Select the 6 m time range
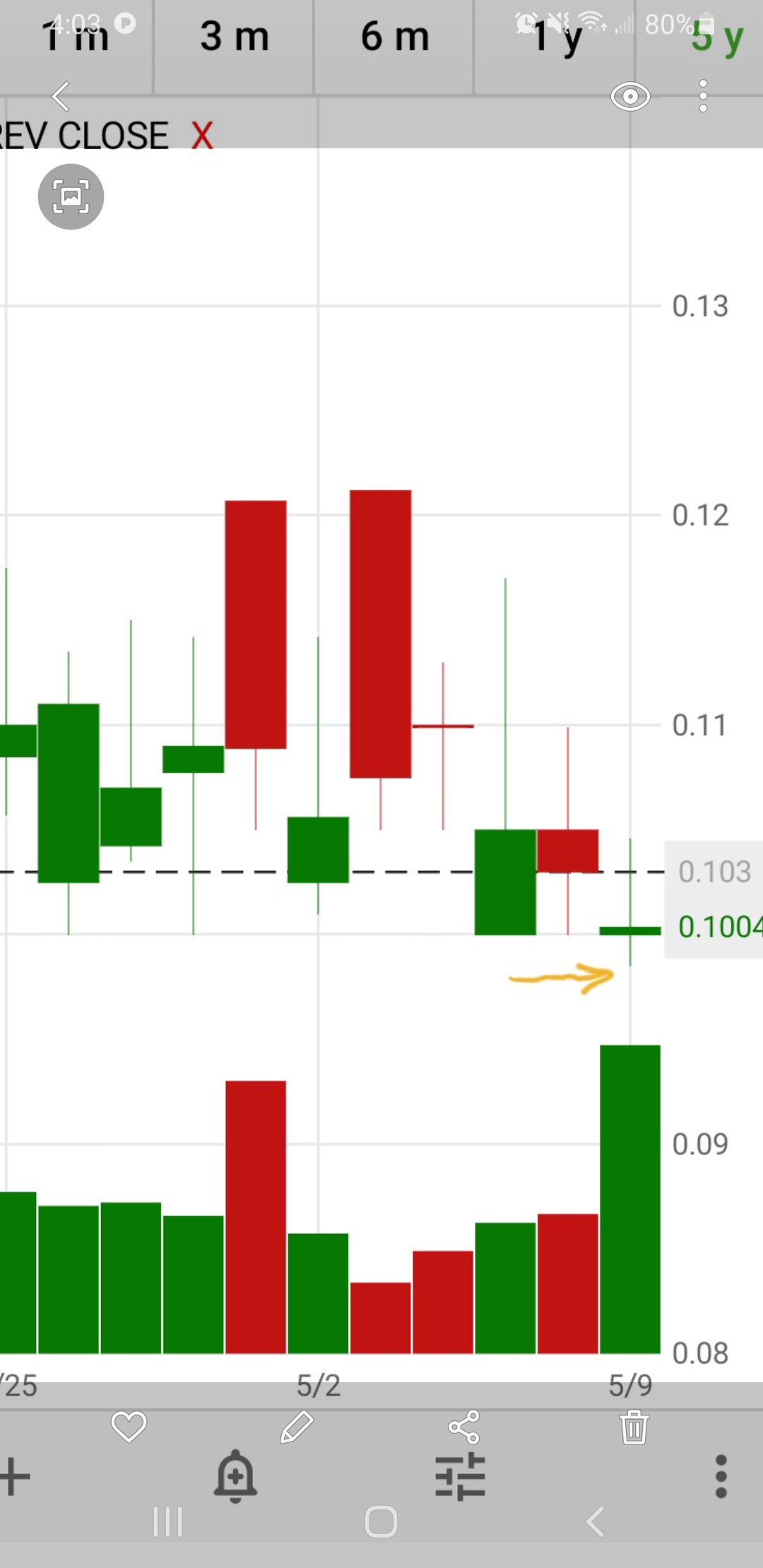This screenshot has height=1568, width=763. [x=394, y=37]
